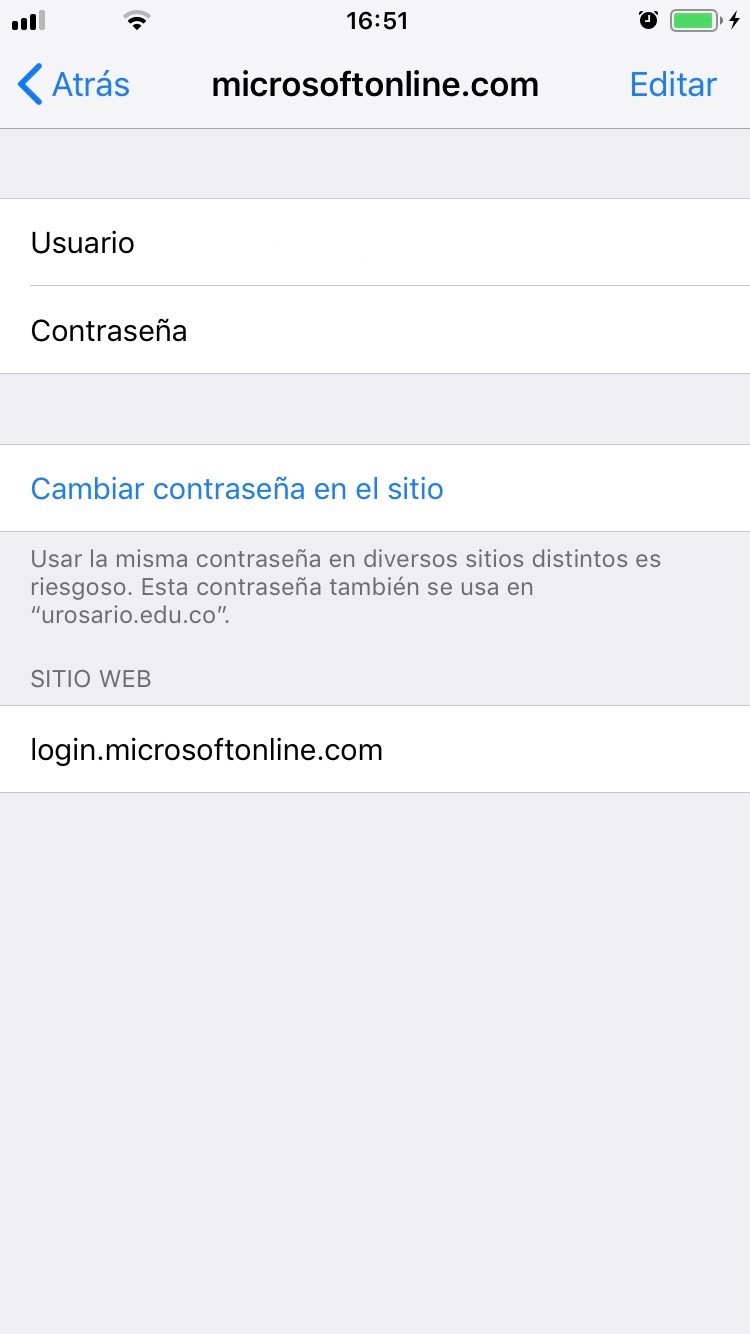Select the Contraseña row
Image resolution: width=750 pixels, height=1334 pixels.
(x=375, y=331)
